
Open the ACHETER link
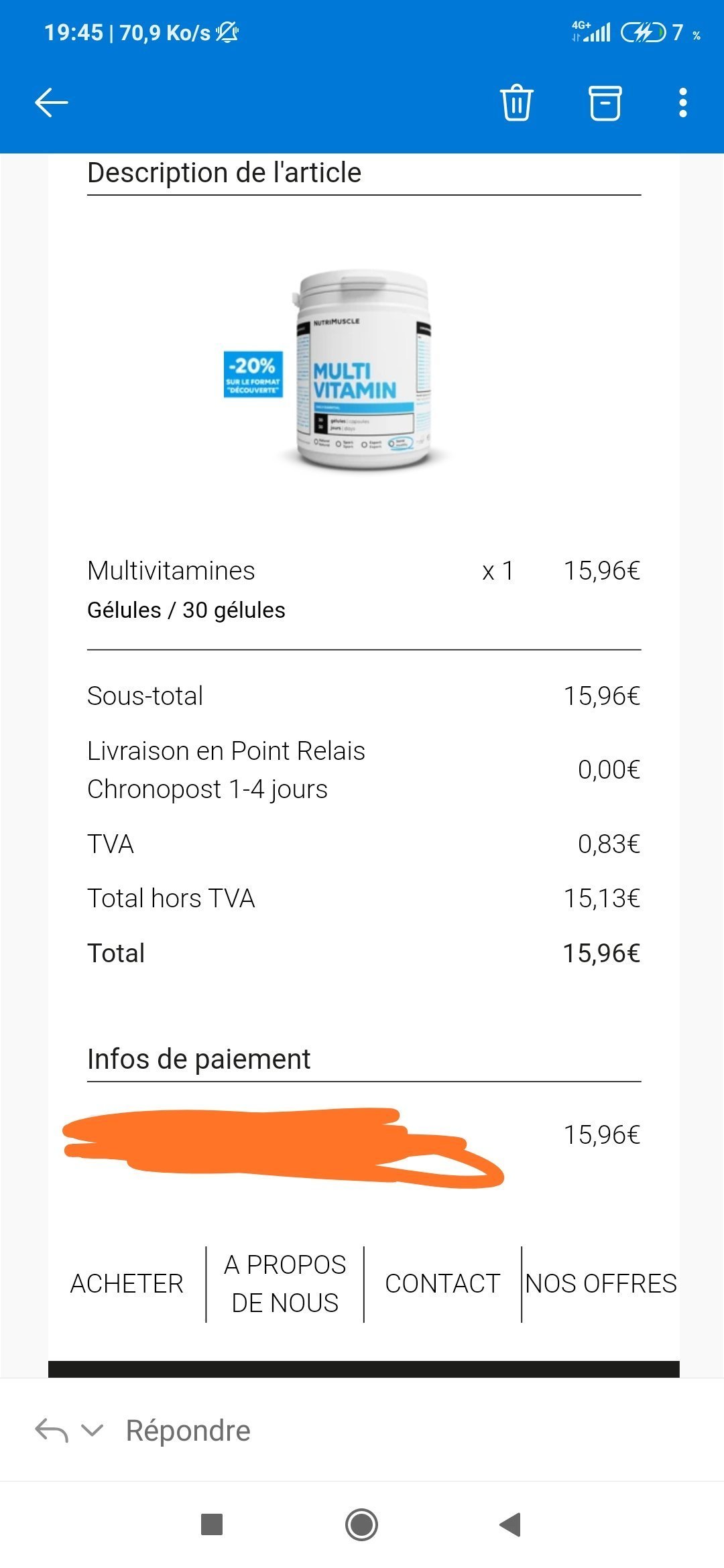click(x=127, y=1283)
